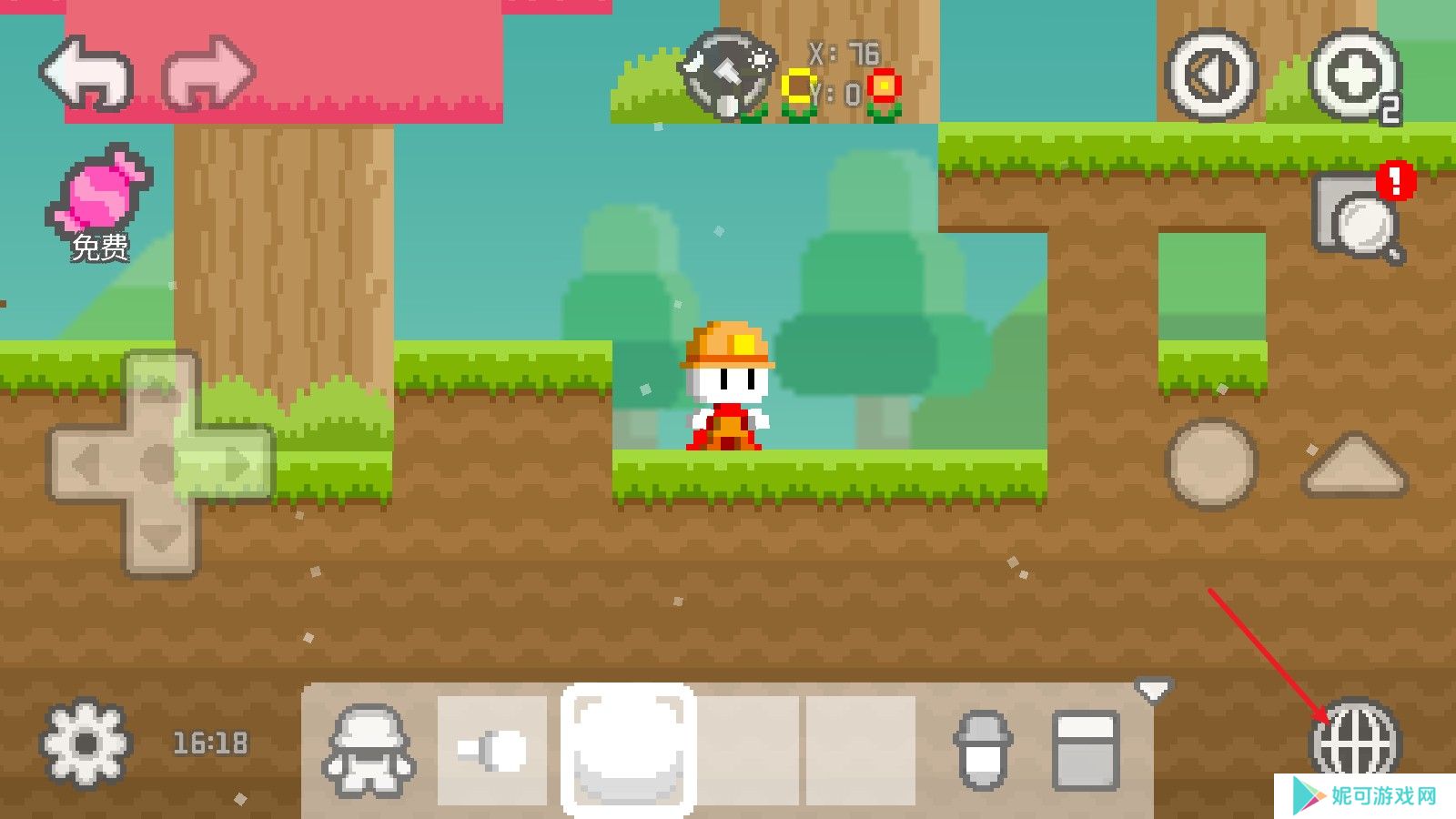Image resolution: width=1456 pixels, height=819 pixels.
Task: Zoom in with the plus magnifier
Action: coord(1354,76)
